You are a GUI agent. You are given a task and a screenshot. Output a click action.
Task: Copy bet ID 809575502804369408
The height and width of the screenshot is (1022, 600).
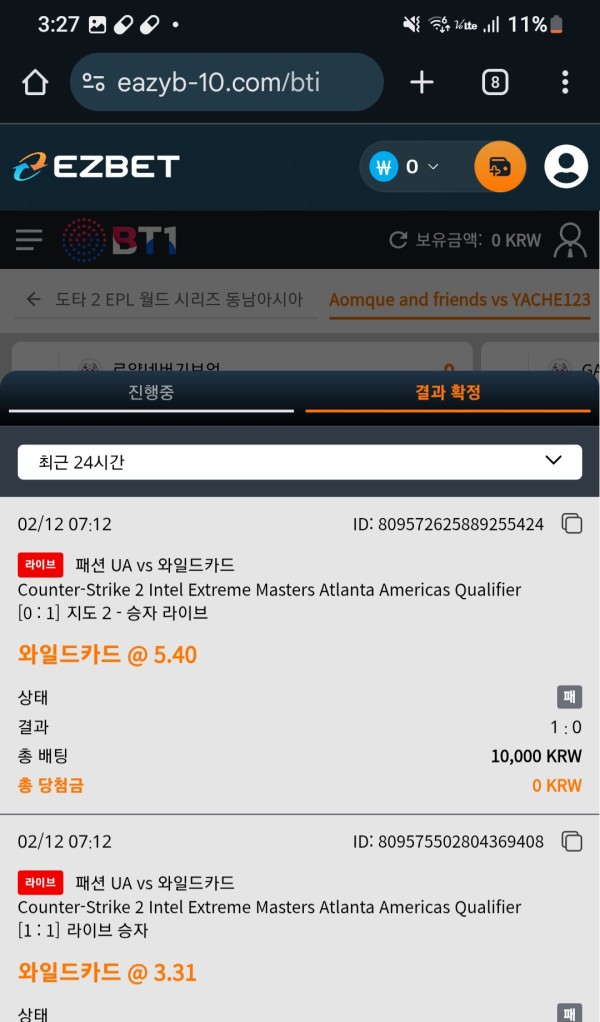[x=572, y=841]
